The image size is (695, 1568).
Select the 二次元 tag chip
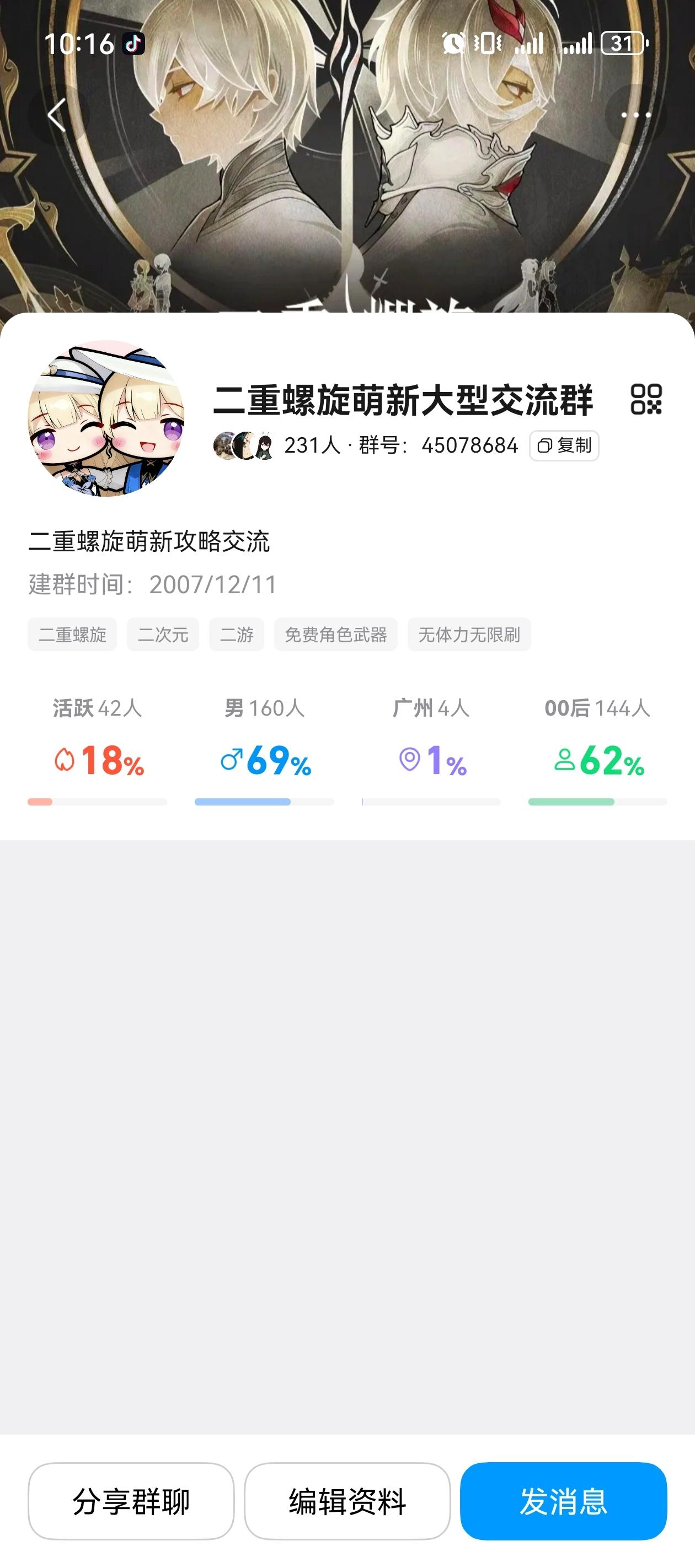pos(163,635)
